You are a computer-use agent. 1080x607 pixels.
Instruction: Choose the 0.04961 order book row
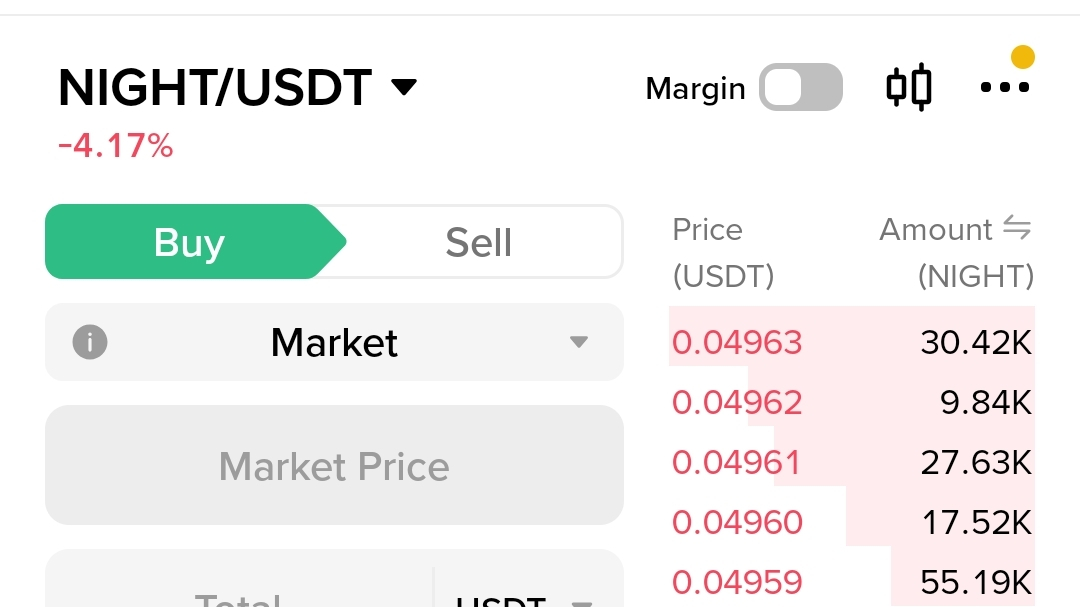pos(737,462)
